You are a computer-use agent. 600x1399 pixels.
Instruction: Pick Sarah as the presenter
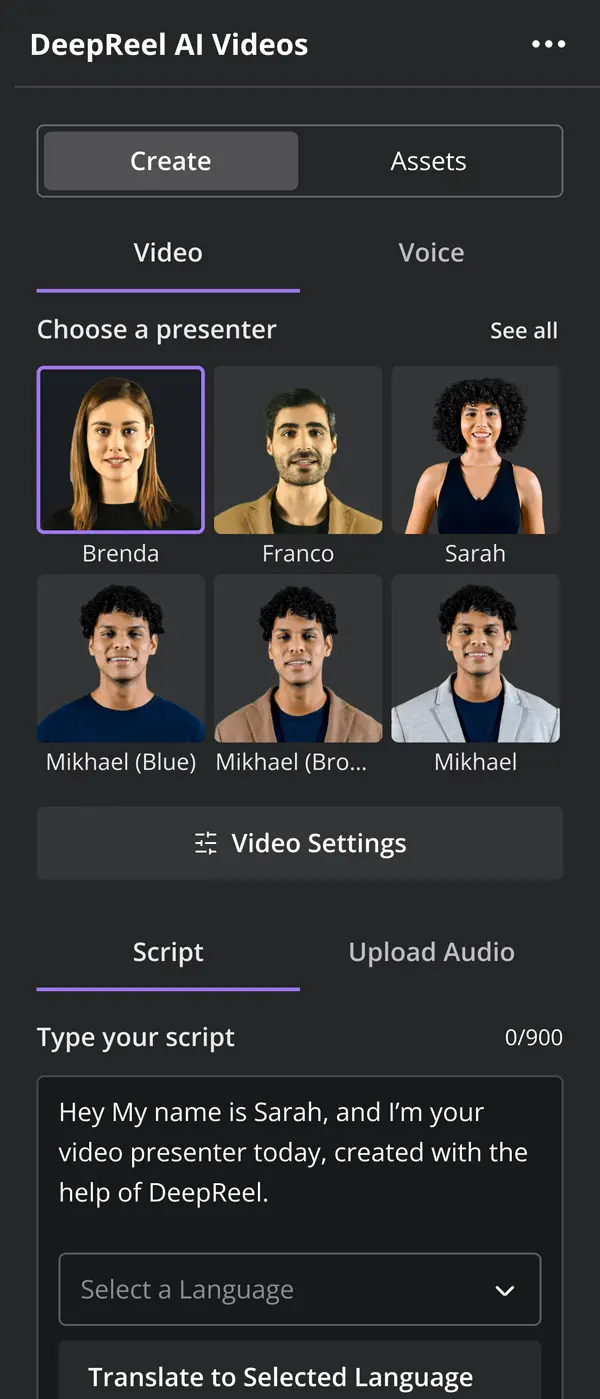pos(475,449)
